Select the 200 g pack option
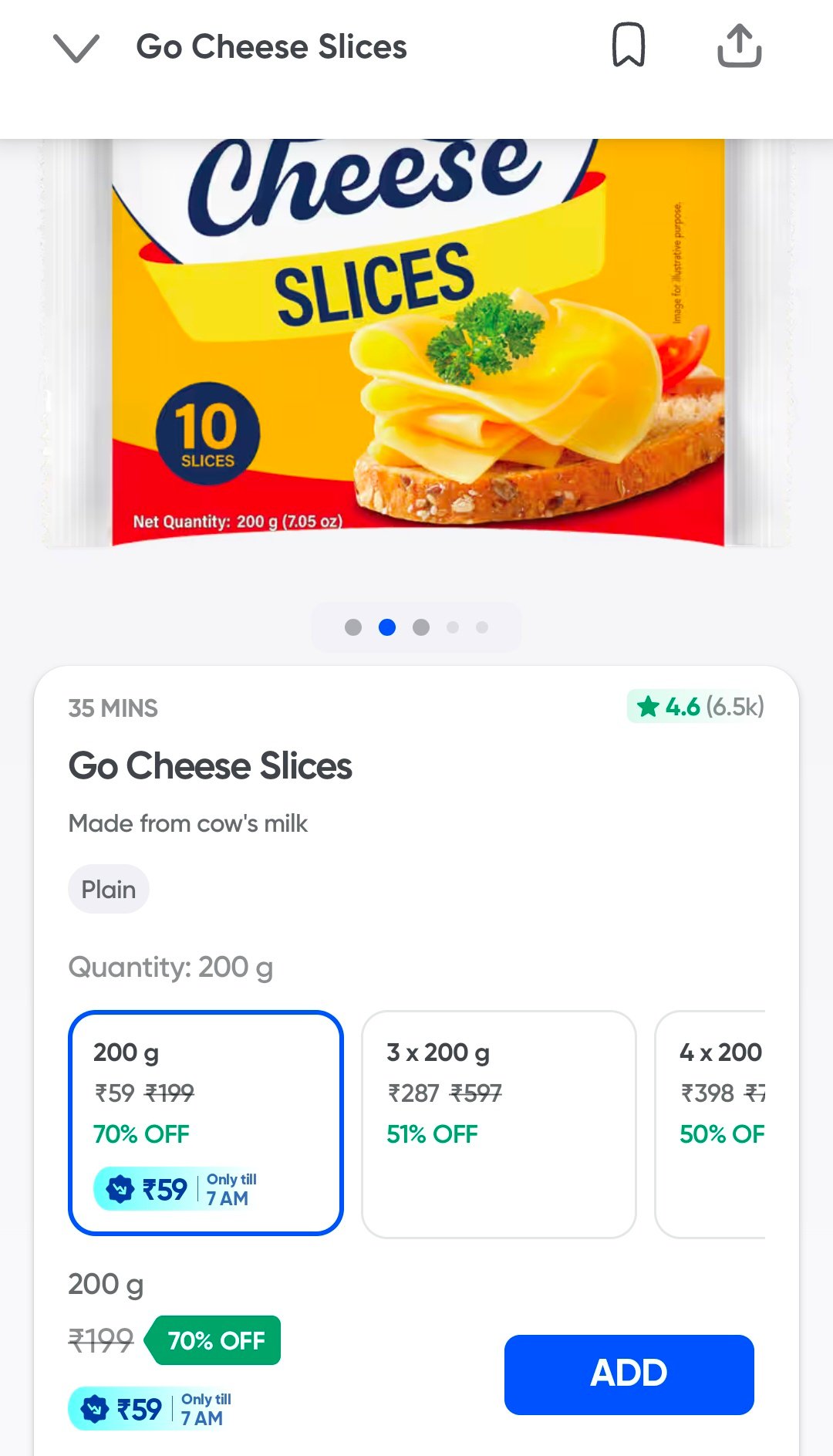833x1456 pixels. 205,1123
